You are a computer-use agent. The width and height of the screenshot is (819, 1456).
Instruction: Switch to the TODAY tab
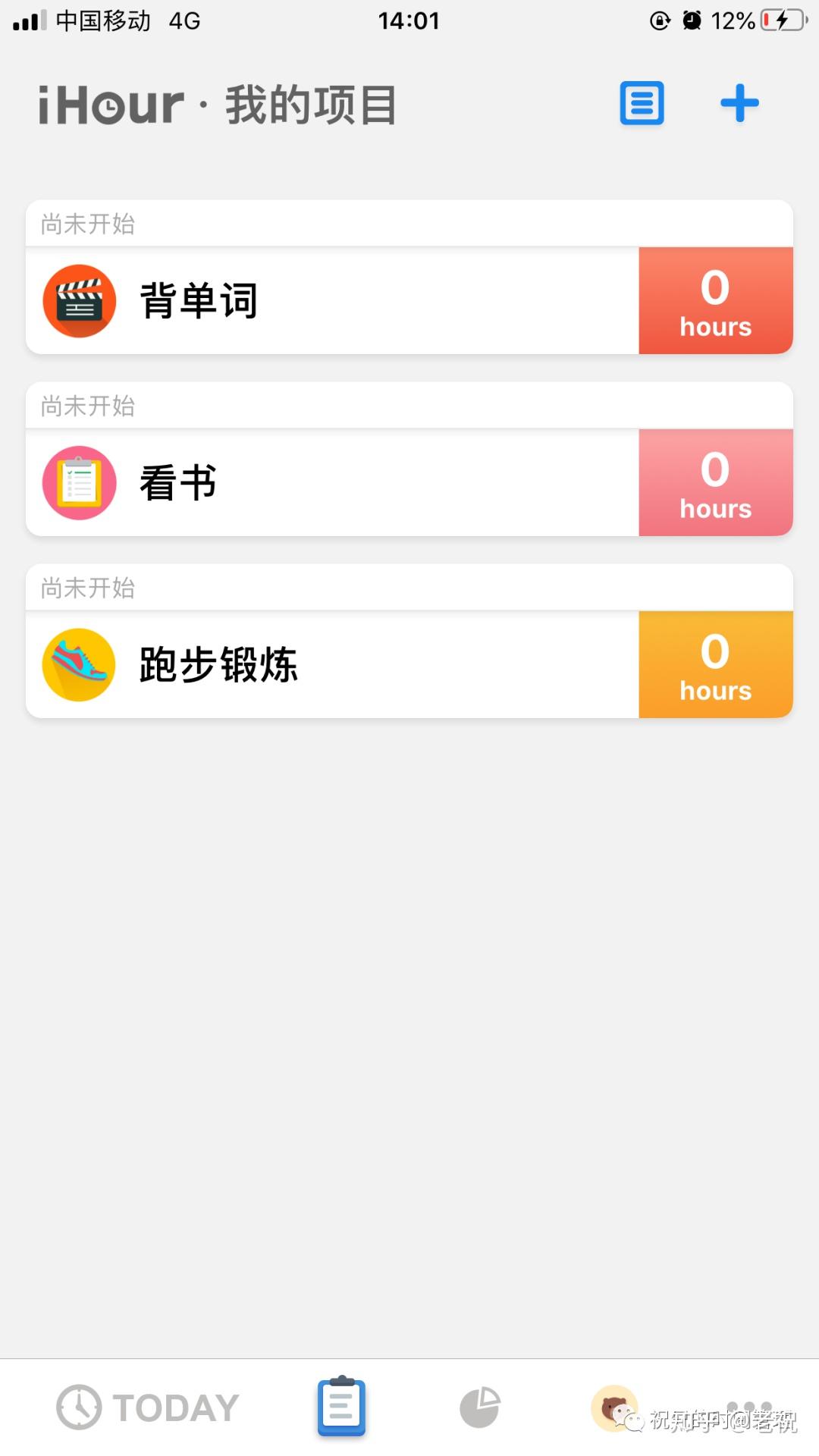(144, 1407)
